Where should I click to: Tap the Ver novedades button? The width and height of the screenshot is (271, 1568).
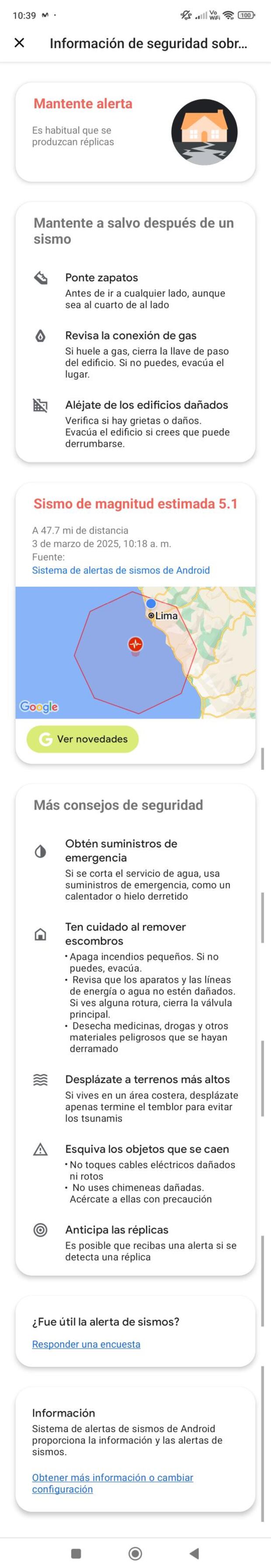coord(83,739)
